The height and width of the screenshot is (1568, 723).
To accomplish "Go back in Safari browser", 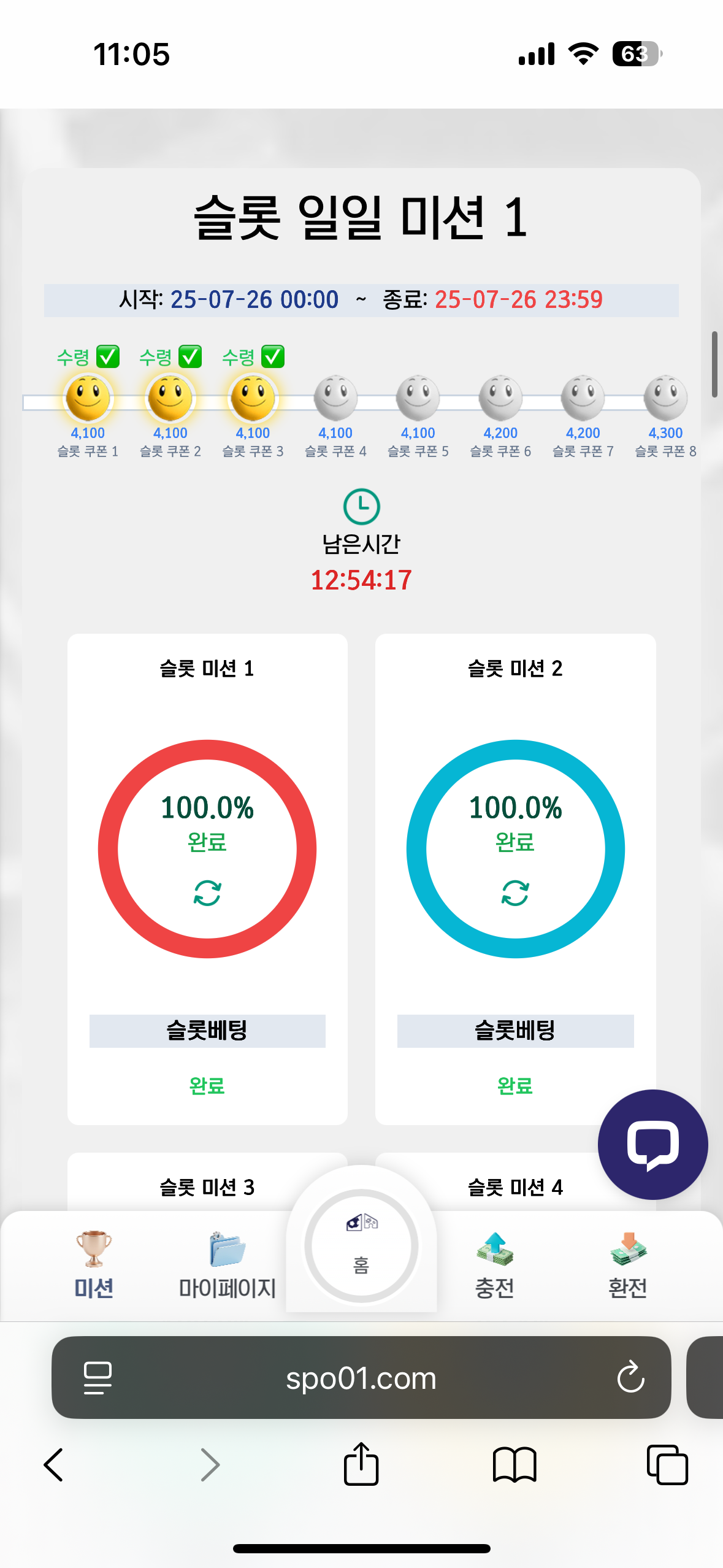I will (54, 1465).
